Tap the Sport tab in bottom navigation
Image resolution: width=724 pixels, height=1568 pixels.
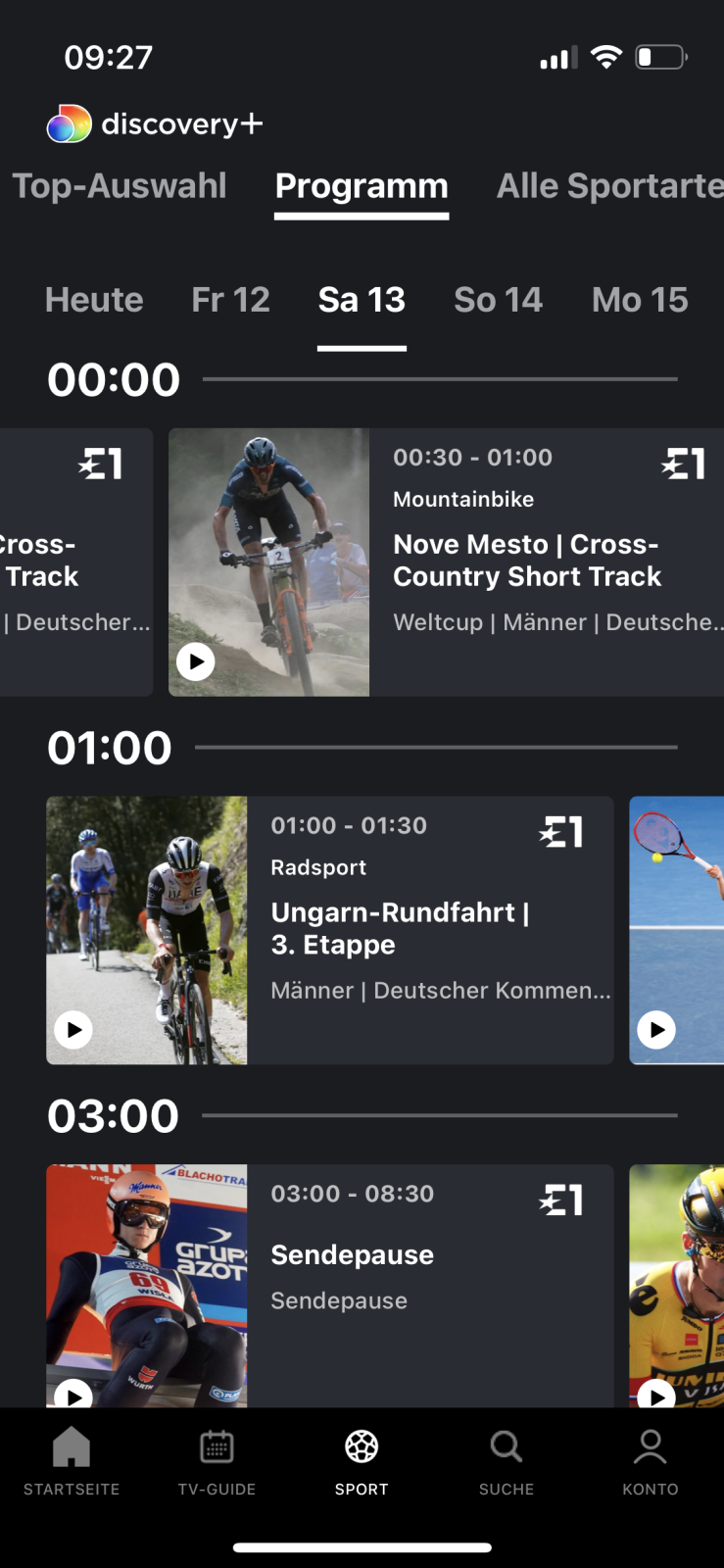click(x=362, y=1461)
